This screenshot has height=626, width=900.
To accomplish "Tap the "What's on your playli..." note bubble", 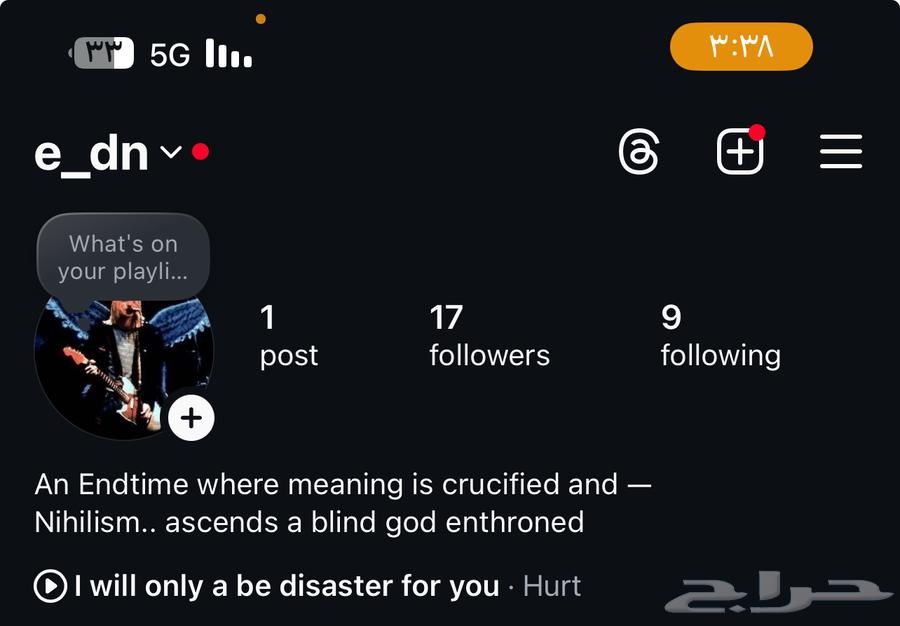I will 123,258.
